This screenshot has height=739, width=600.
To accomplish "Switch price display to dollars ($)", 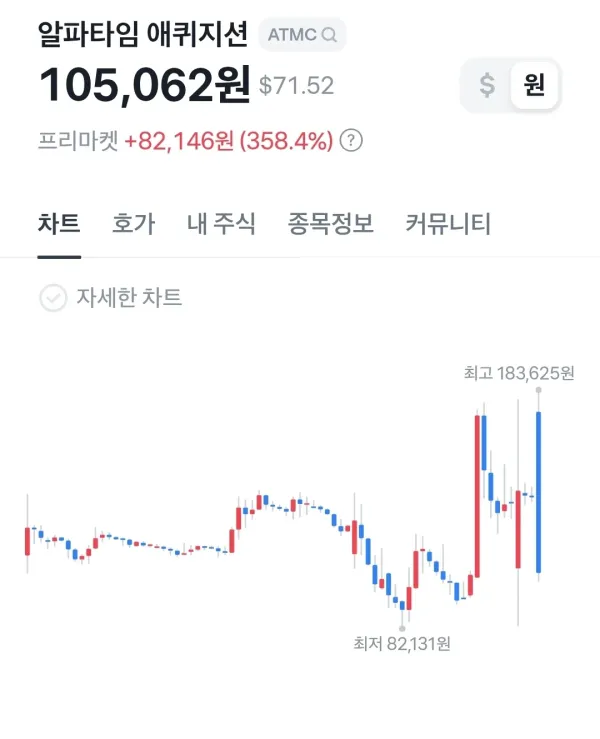I will (487, 86).
